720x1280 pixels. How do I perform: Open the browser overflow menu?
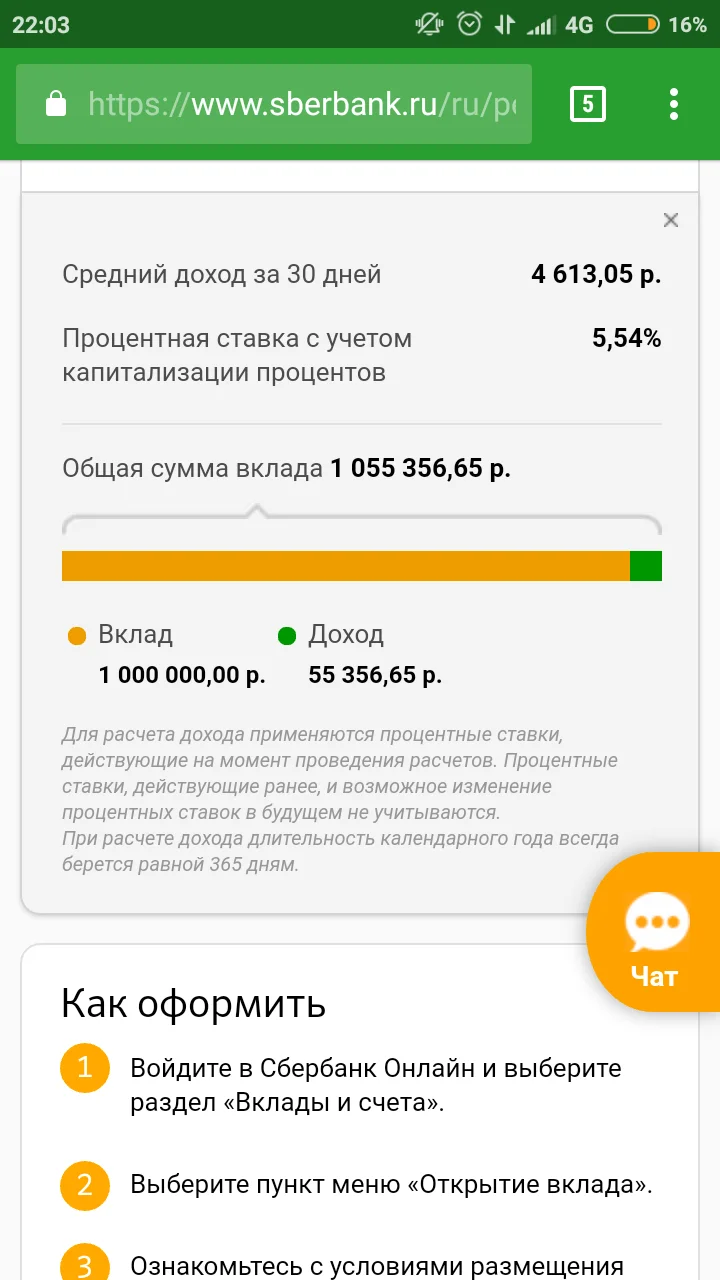(674, 103)
